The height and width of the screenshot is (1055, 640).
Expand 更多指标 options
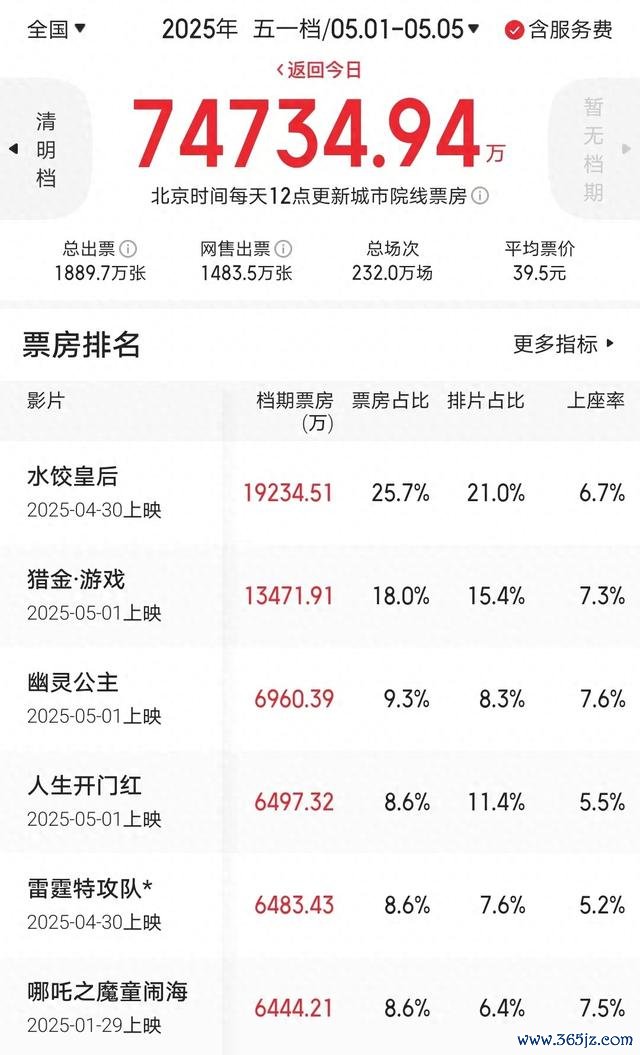pos(564,344)
